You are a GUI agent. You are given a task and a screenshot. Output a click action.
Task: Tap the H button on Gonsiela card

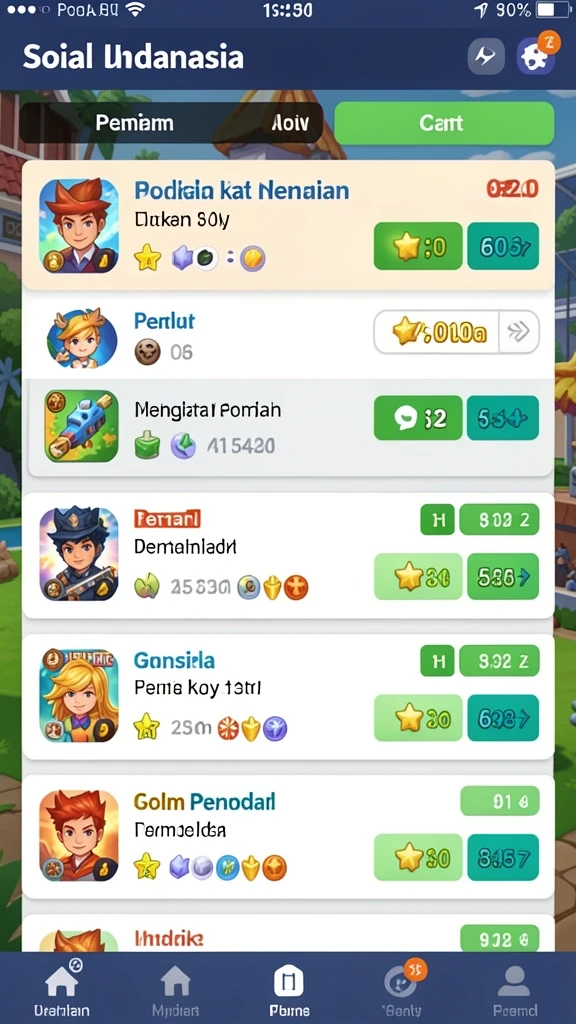(438, 661)
